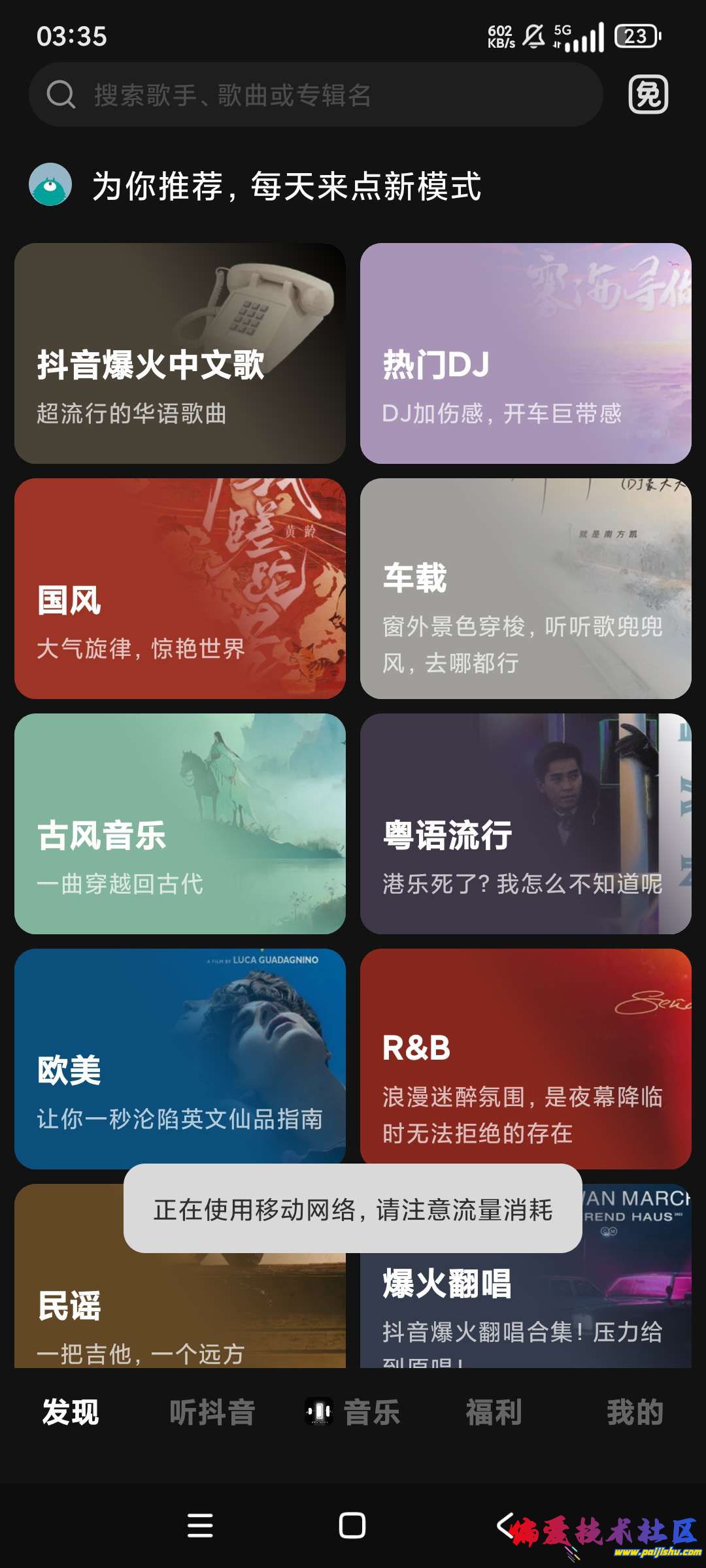Open the 福利 tab
Screen dimensions: 706x1568
494,1412
